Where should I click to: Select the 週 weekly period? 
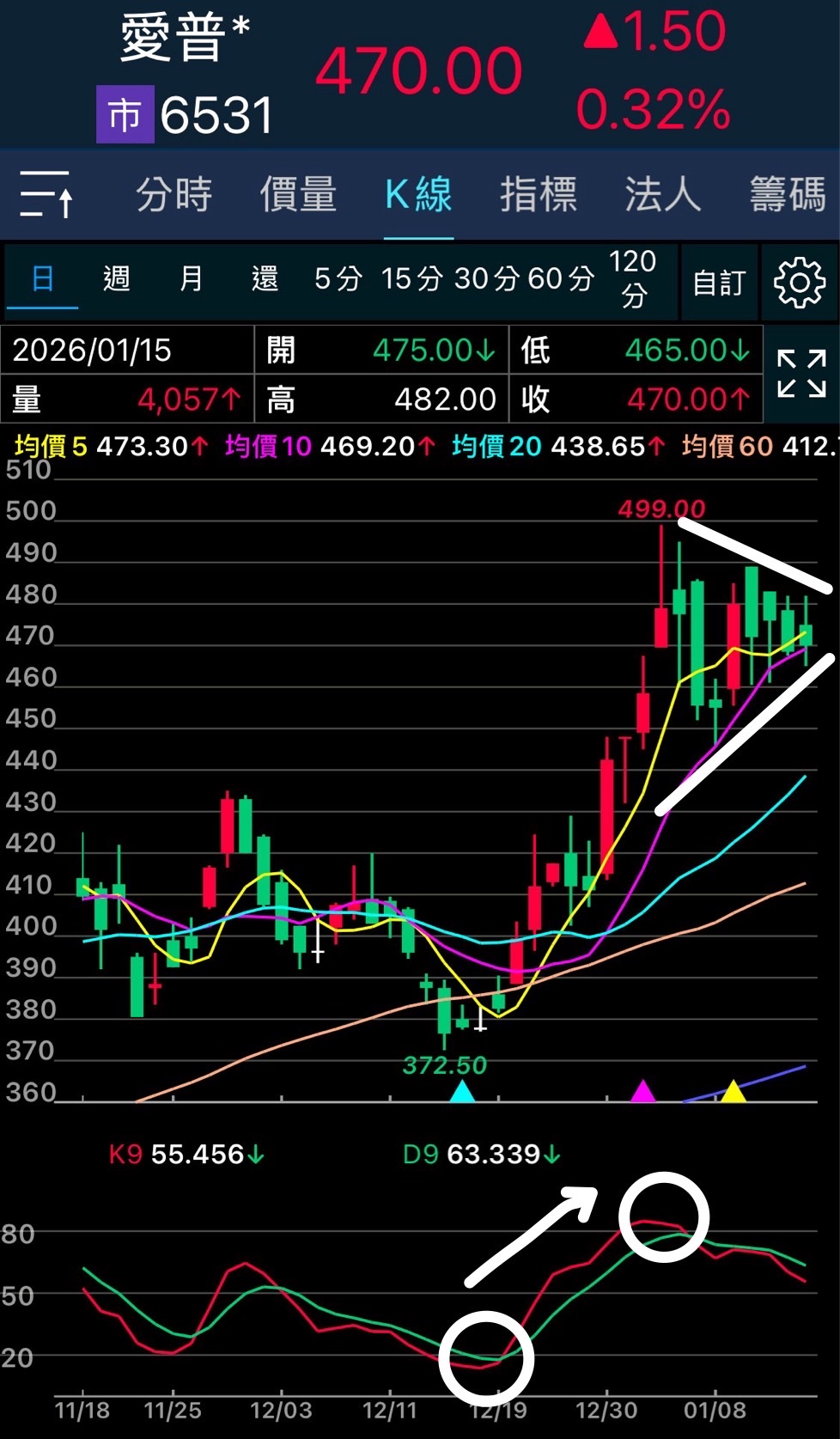click(x=117, y=278)
